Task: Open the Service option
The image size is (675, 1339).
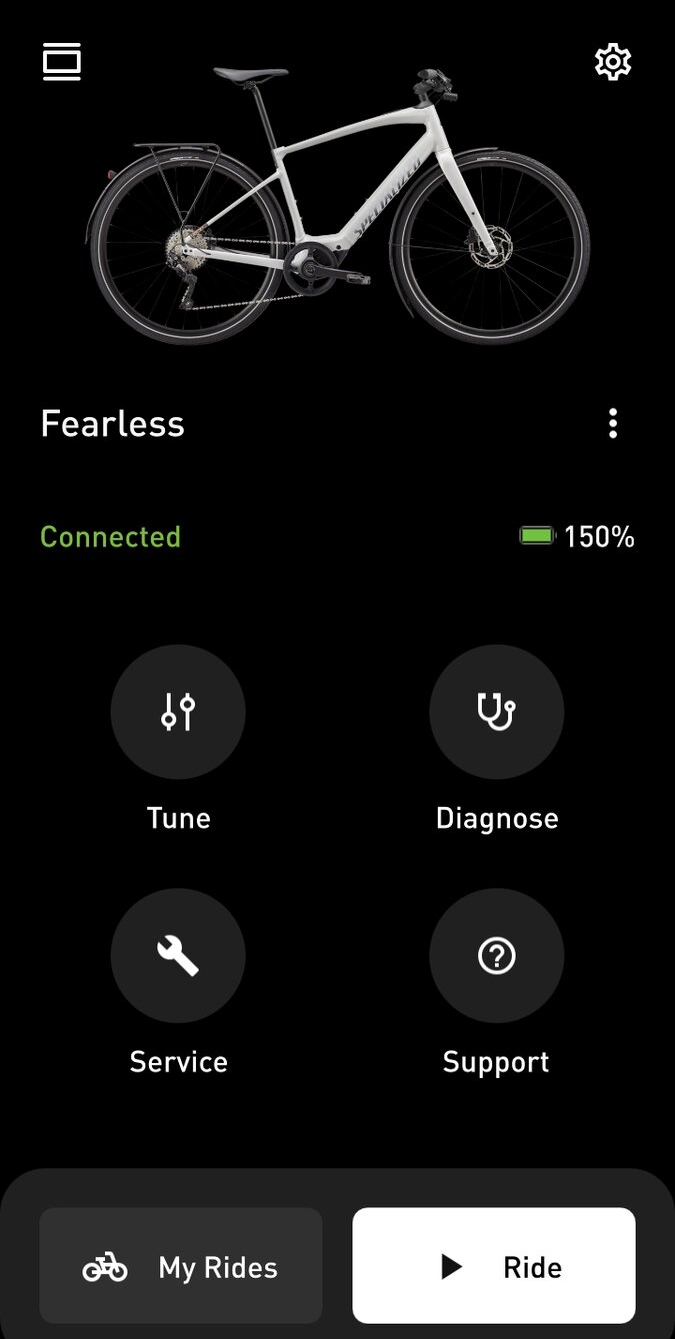Action: pyautogui.click(x=178, y=956)
